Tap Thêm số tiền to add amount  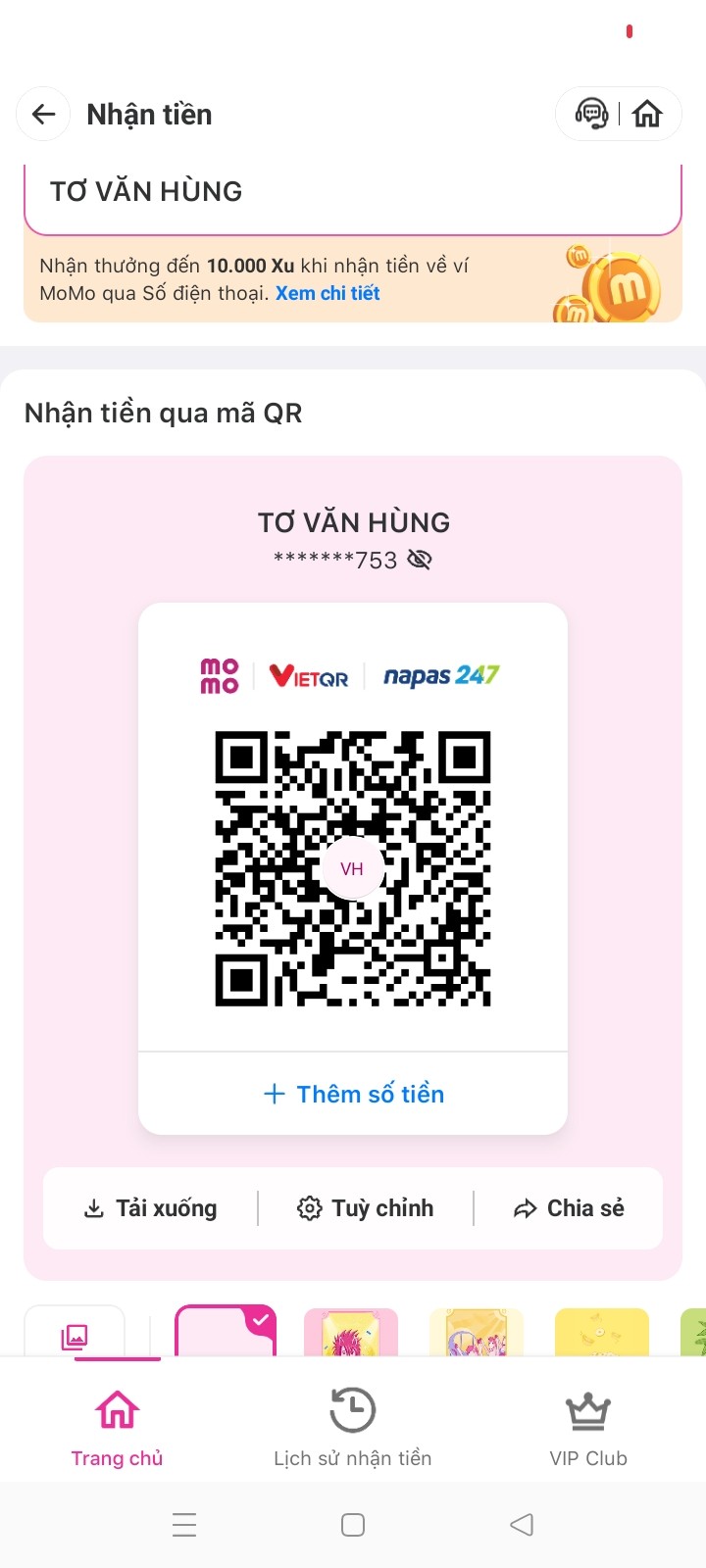click(353, 1094)
